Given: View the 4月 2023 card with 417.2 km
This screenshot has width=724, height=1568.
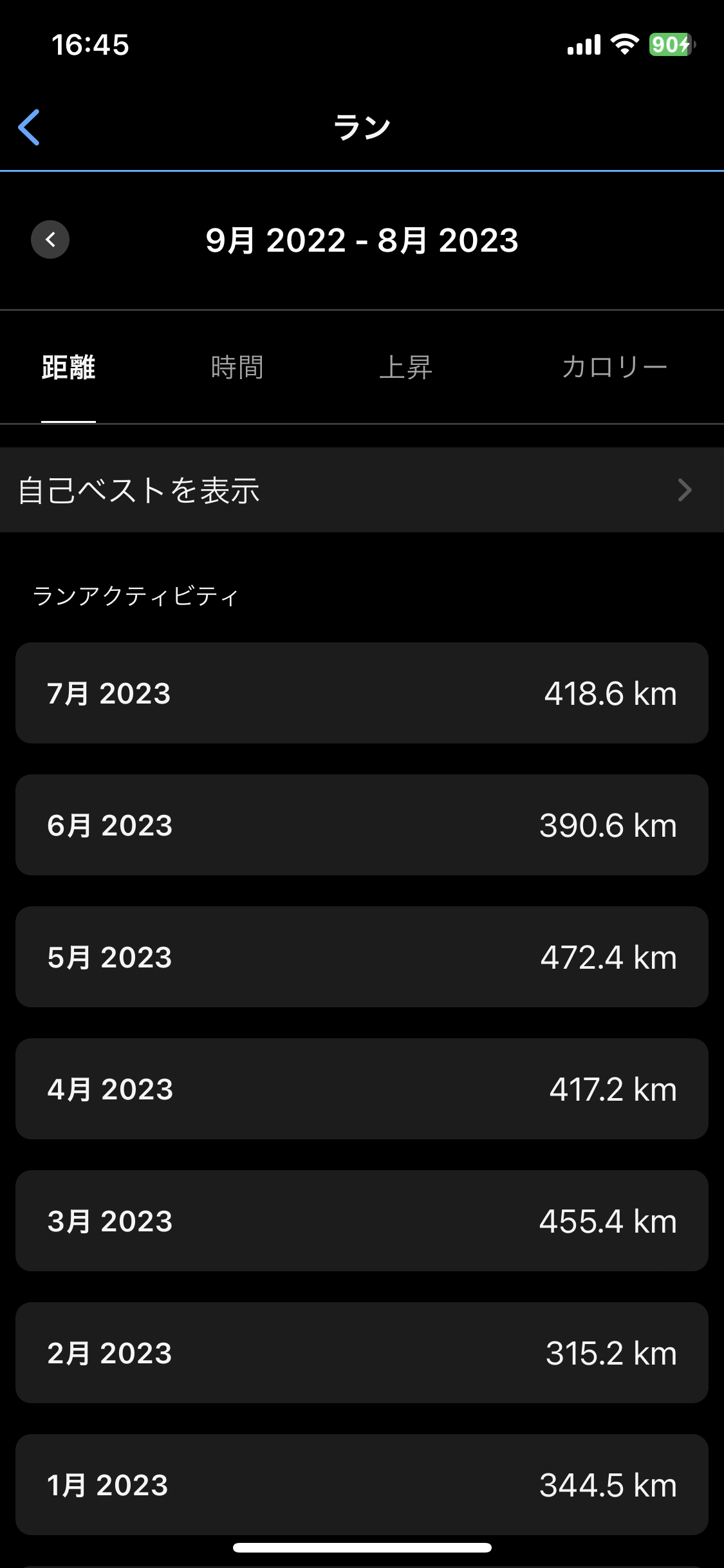Looking at the screenshot, I should pyautogui.click(x=362, y=1089).
